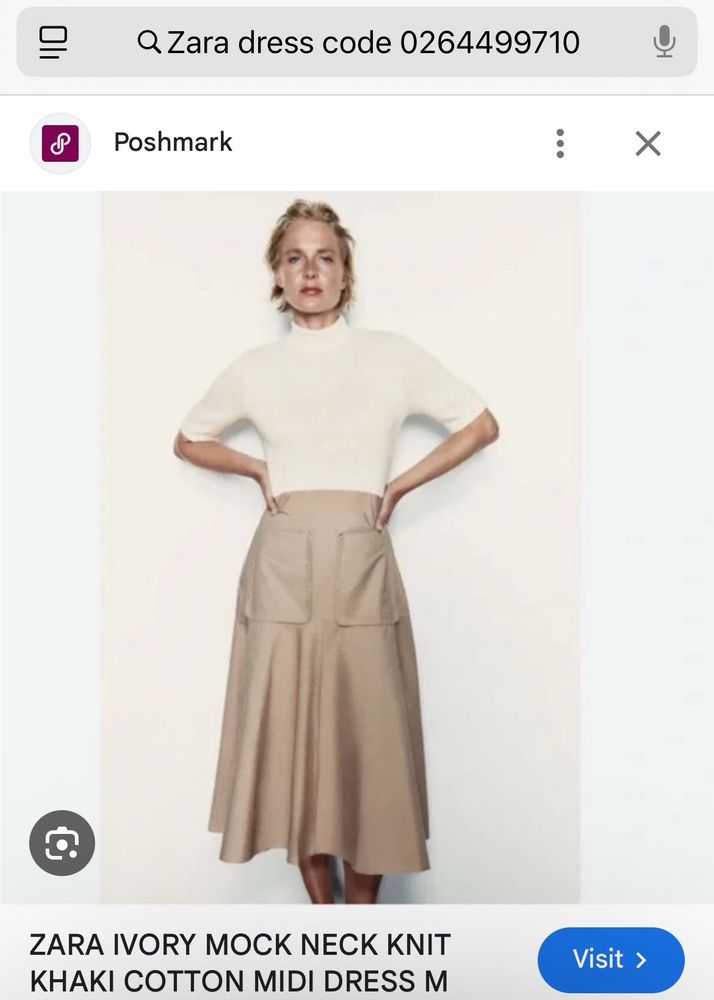Image resolution: width=714 pixels, height=1000 pixels.
Task: Open the three-dot overflow menu
Action: pyautogui.click(x=560, y=143)
